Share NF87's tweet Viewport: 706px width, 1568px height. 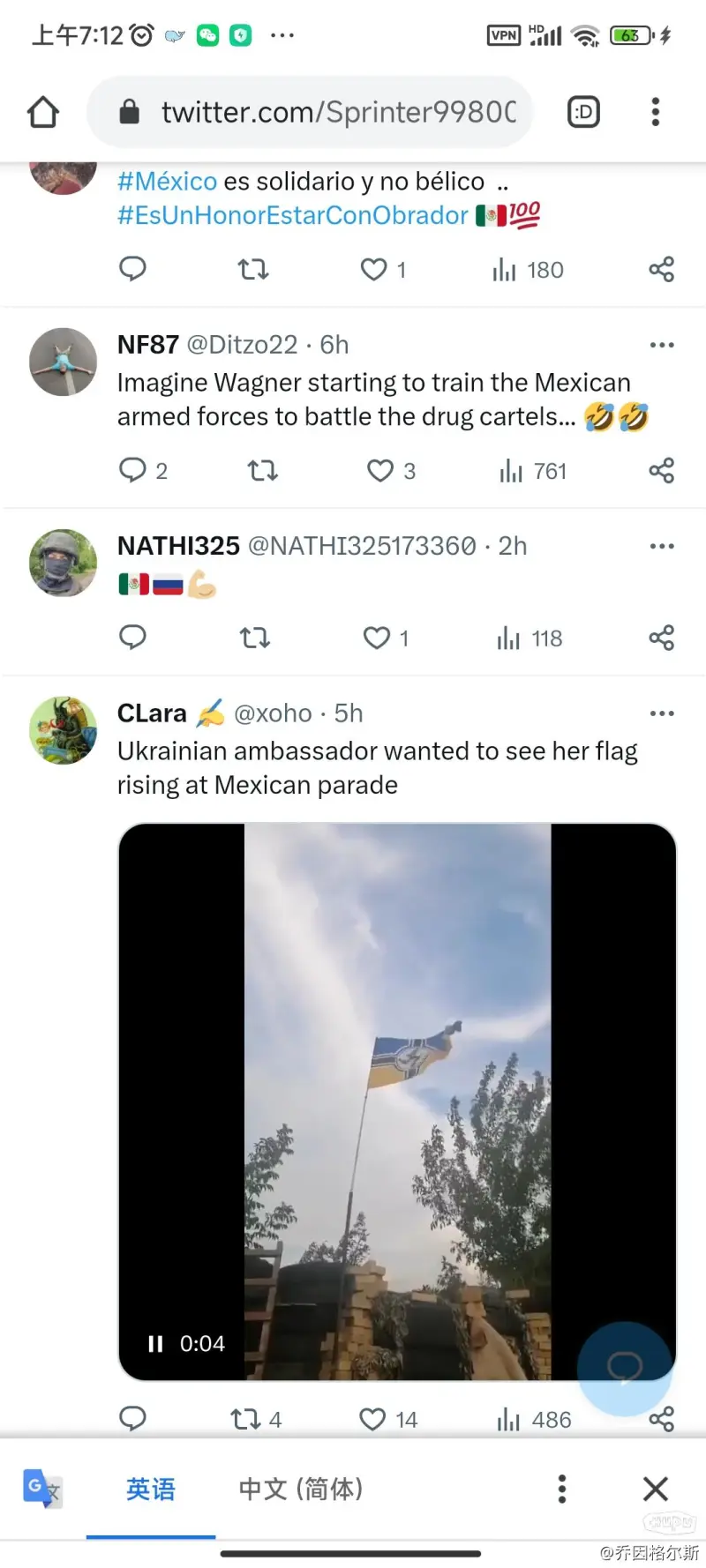point(661,471)
